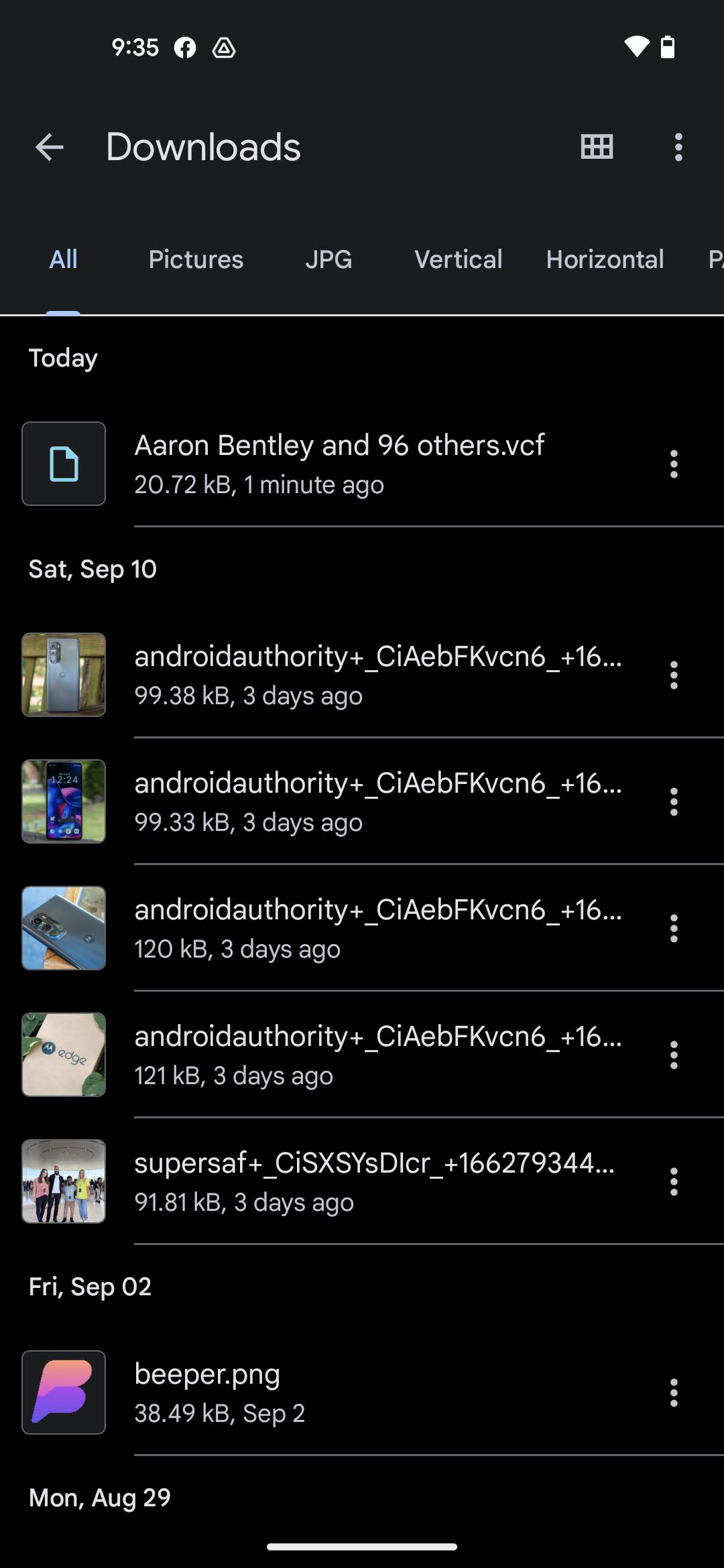
Task: Filter by the JPG tab
Action: [328, 260]
